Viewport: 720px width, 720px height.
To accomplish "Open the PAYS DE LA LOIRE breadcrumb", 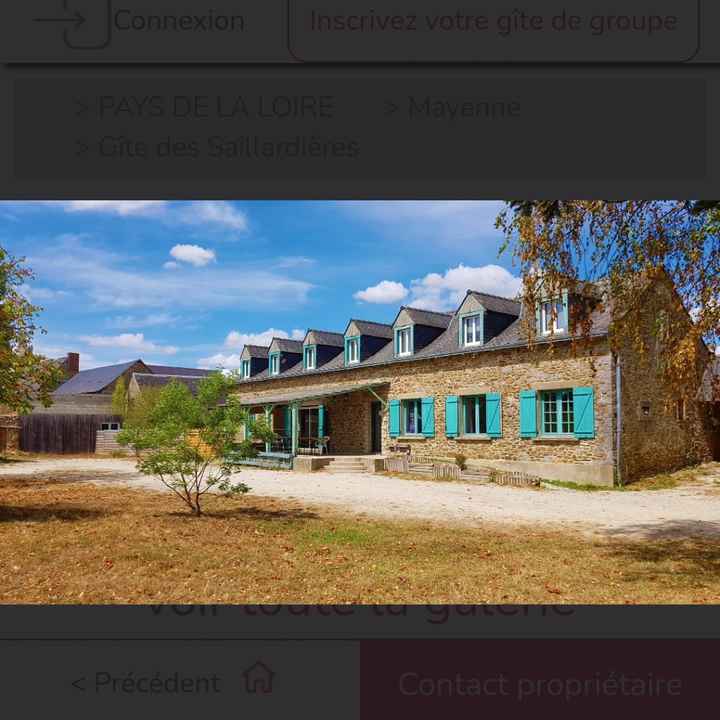I will click(216, 107).
